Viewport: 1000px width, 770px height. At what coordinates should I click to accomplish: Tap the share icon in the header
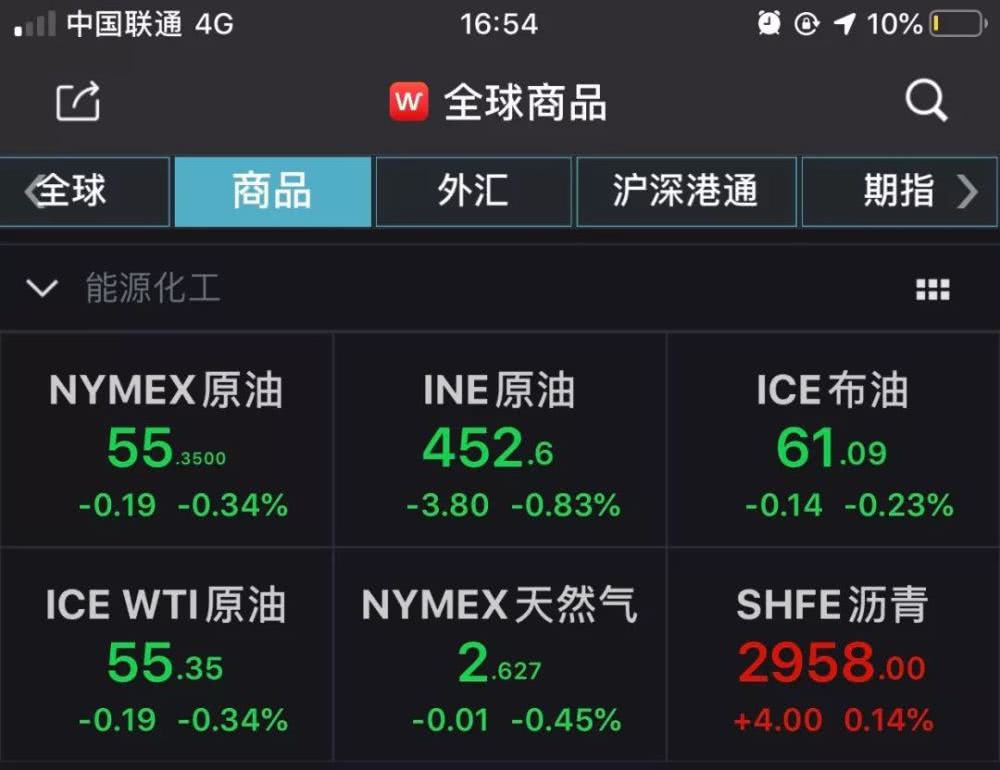[x=78, y=101]
